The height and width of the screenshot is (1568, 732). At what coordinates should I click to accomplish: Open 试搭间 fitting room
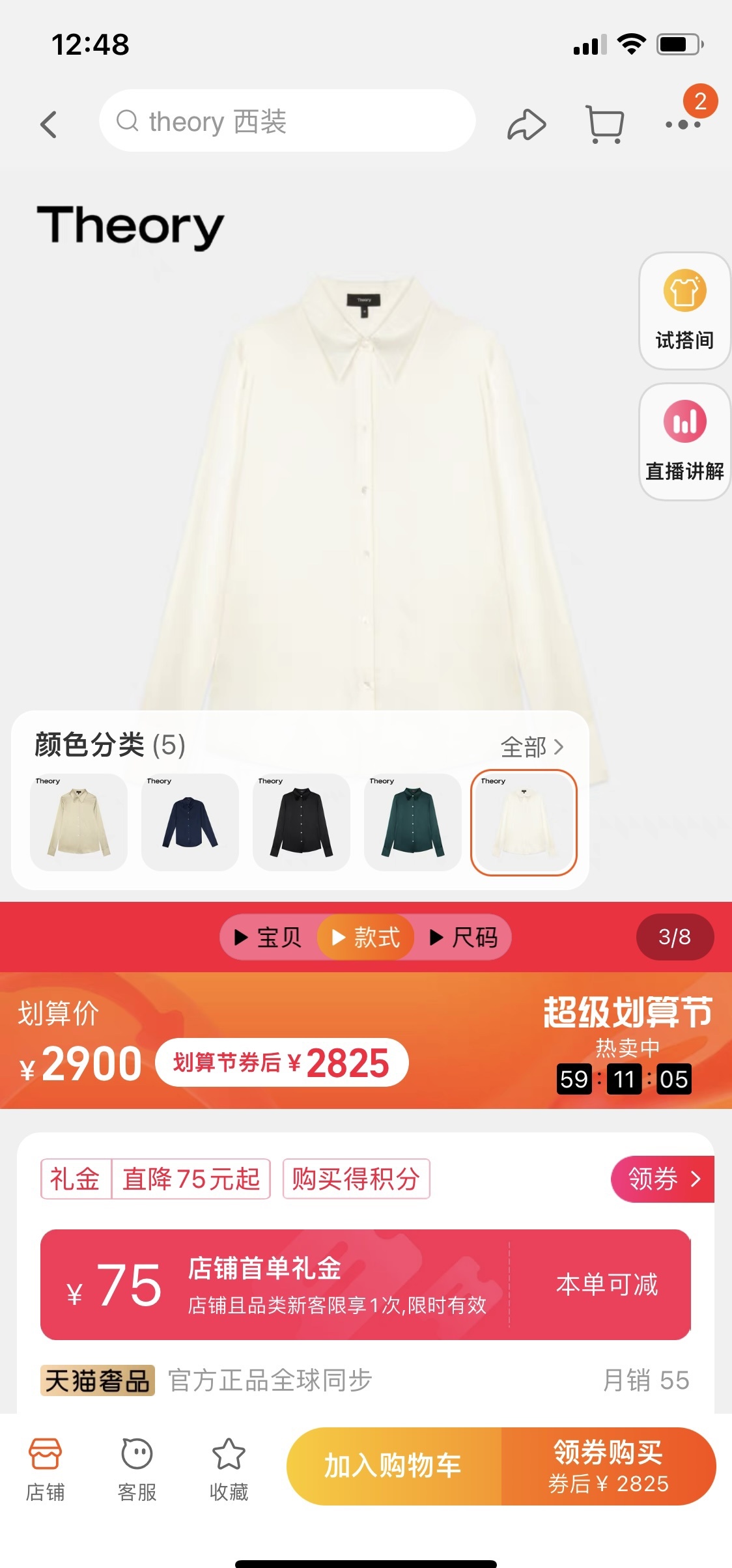click(684, 311)
